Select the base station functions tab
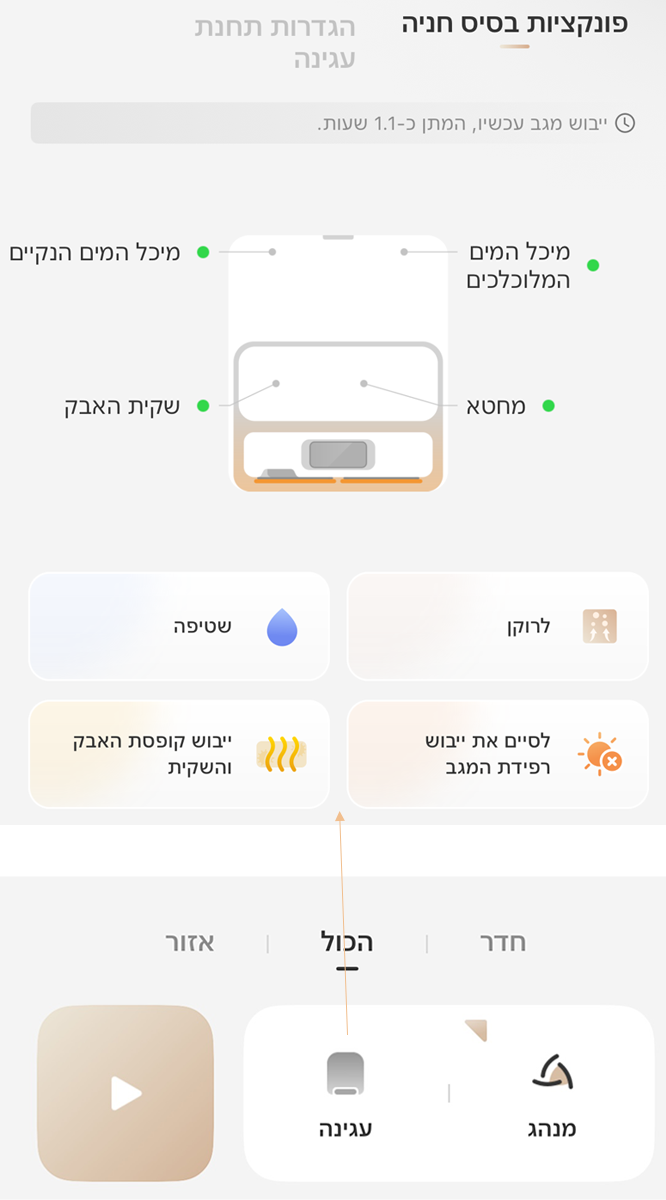 coord(515,25)
